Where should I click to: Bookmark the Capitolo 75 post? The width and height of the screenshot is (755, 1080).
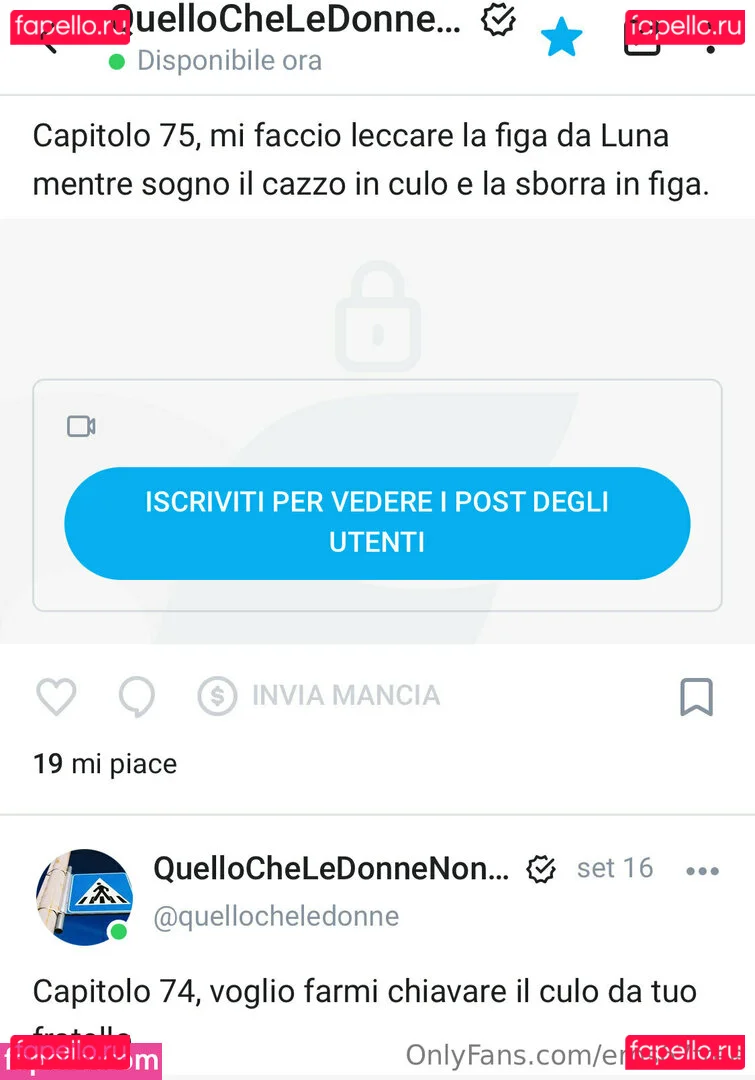696,697
